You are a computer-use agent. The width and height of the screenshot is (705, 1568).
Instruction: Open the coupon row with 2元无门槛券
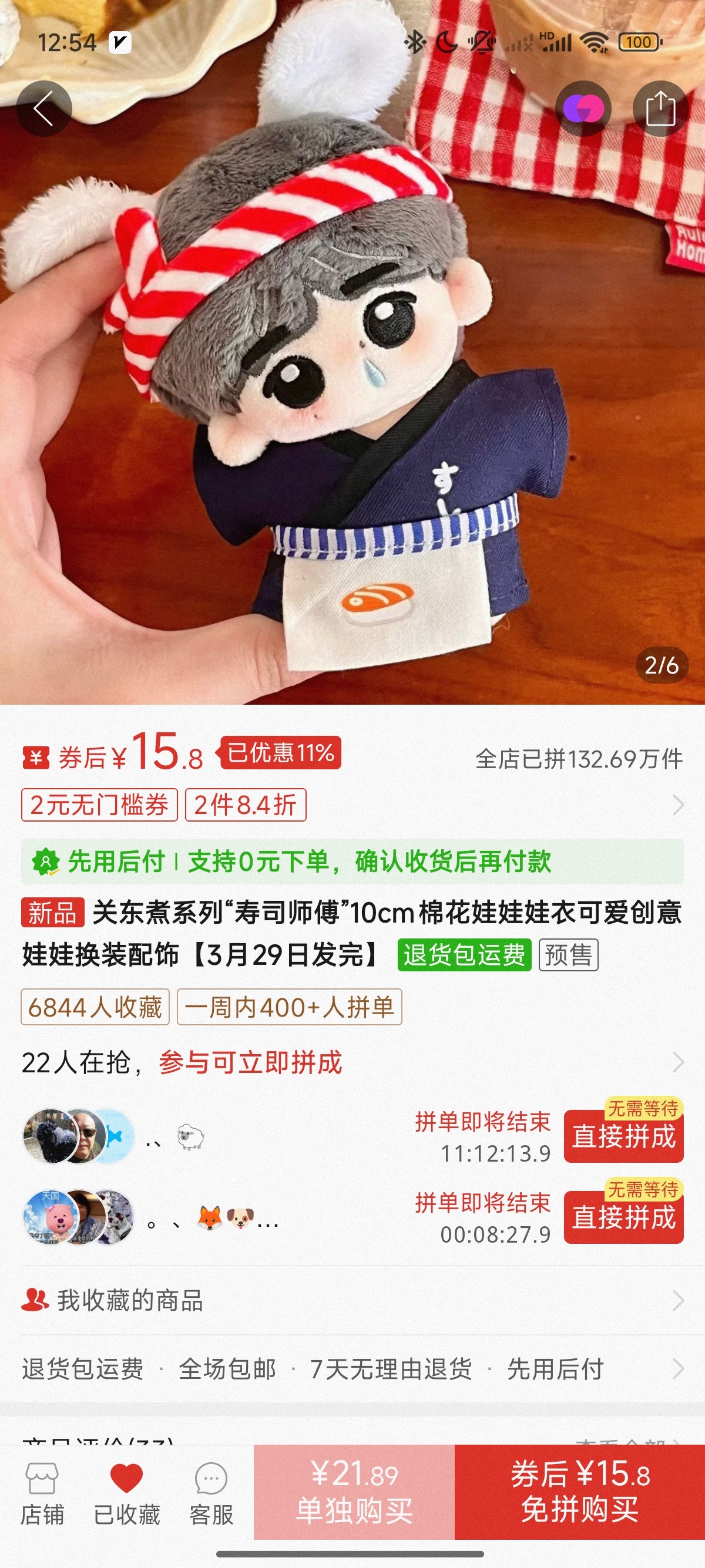pyautogui.click(x=352, y=805)
